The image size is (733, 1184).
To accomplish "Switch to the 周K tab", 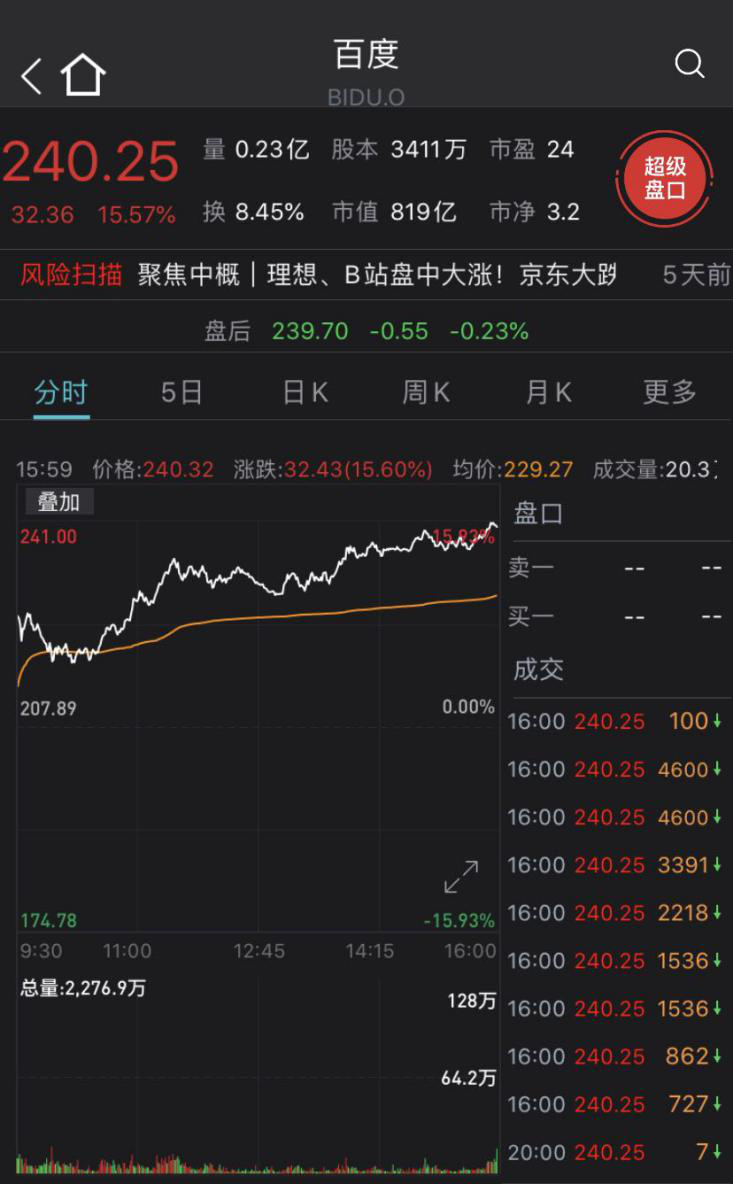I will point(426,392).
